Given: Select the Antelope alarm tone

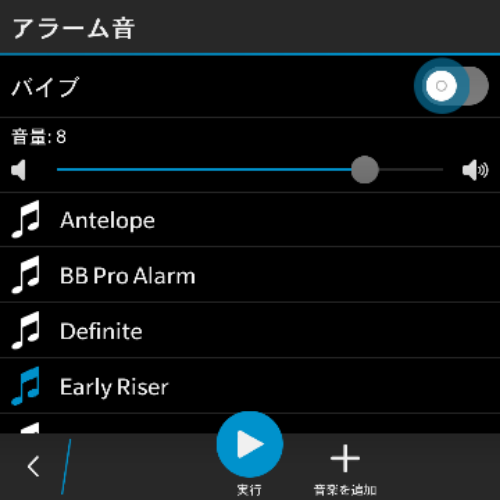Looking at the screenshot, I should [250, 220].
